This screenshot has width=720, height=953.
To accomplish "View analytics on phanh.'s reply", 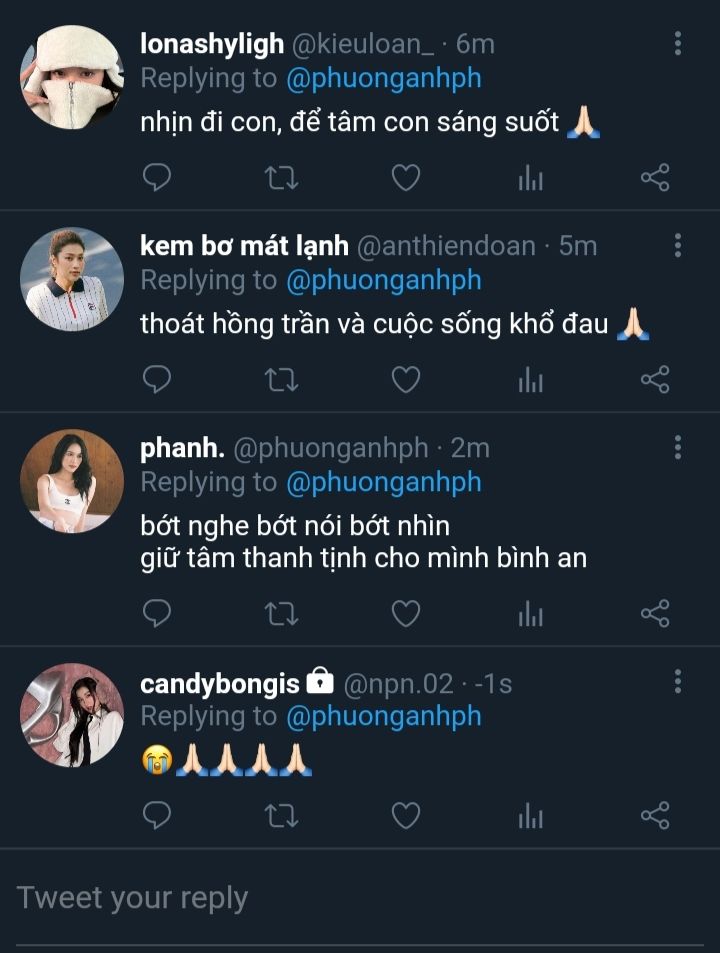I will (530, 614).
